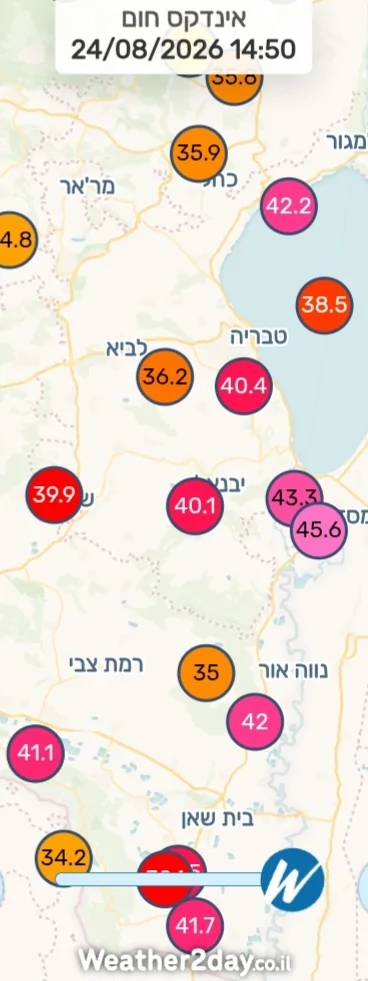This screenshot has width=368, height=981.
Task: Select the 42.2 marker by the lake
Action: (x=289, y=206)
